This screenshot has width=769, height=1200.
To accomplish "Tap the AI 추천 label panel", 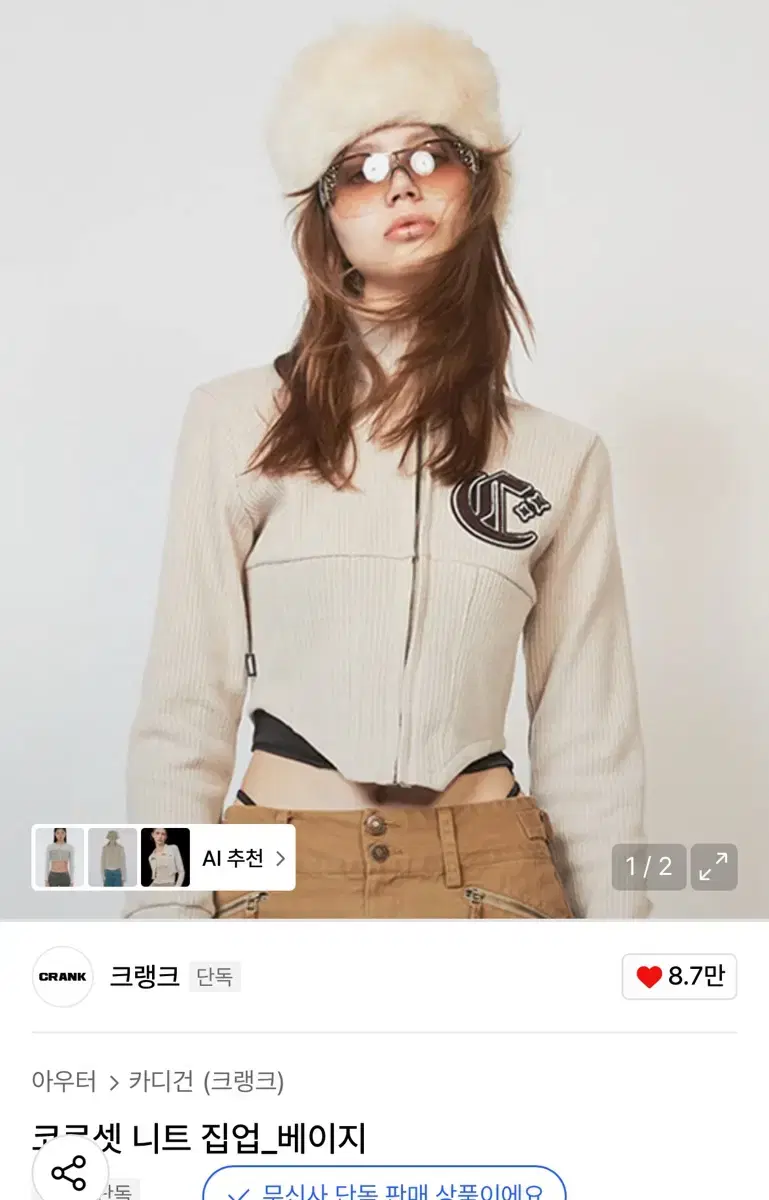I will pos(235,858).
